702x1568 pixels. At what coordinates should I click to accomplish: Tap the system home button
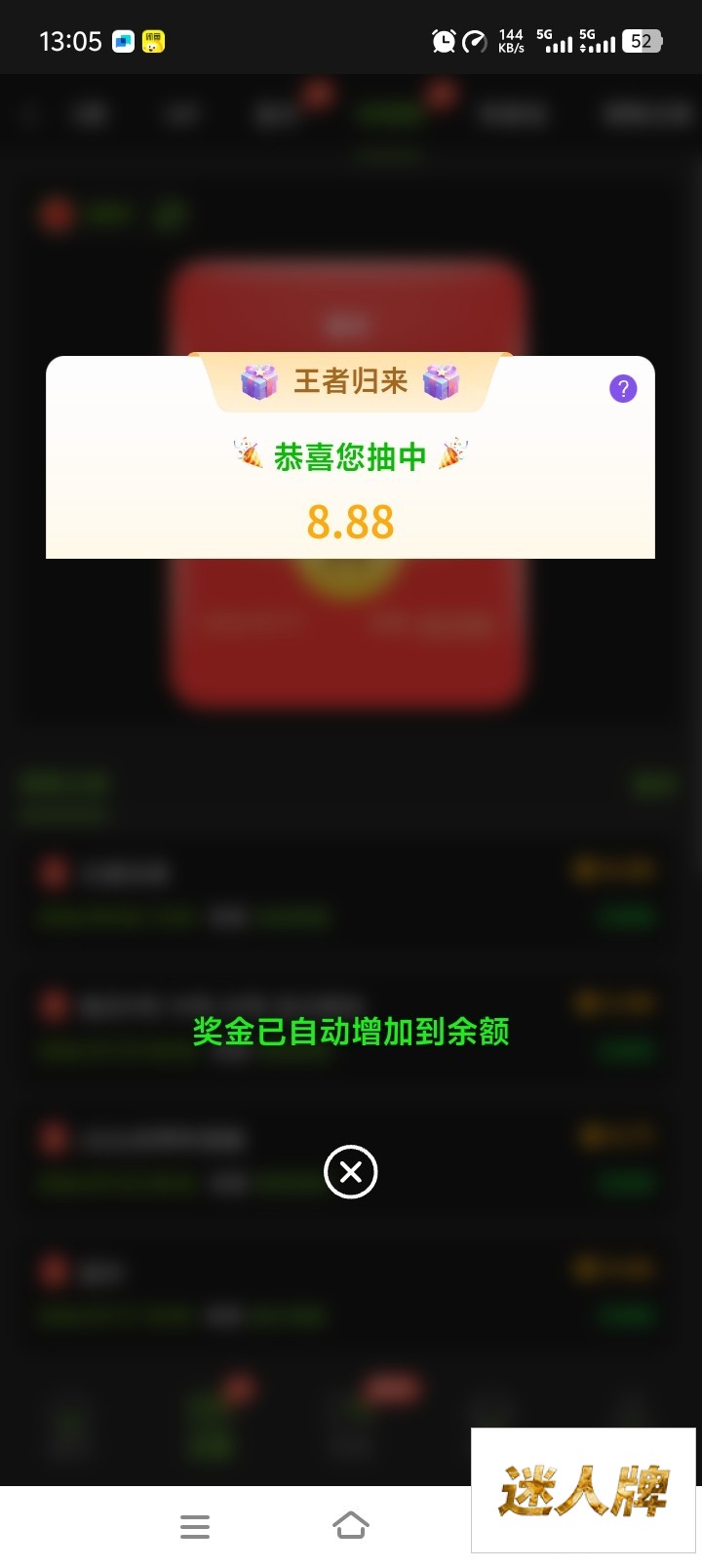(x=351, y=1525)
